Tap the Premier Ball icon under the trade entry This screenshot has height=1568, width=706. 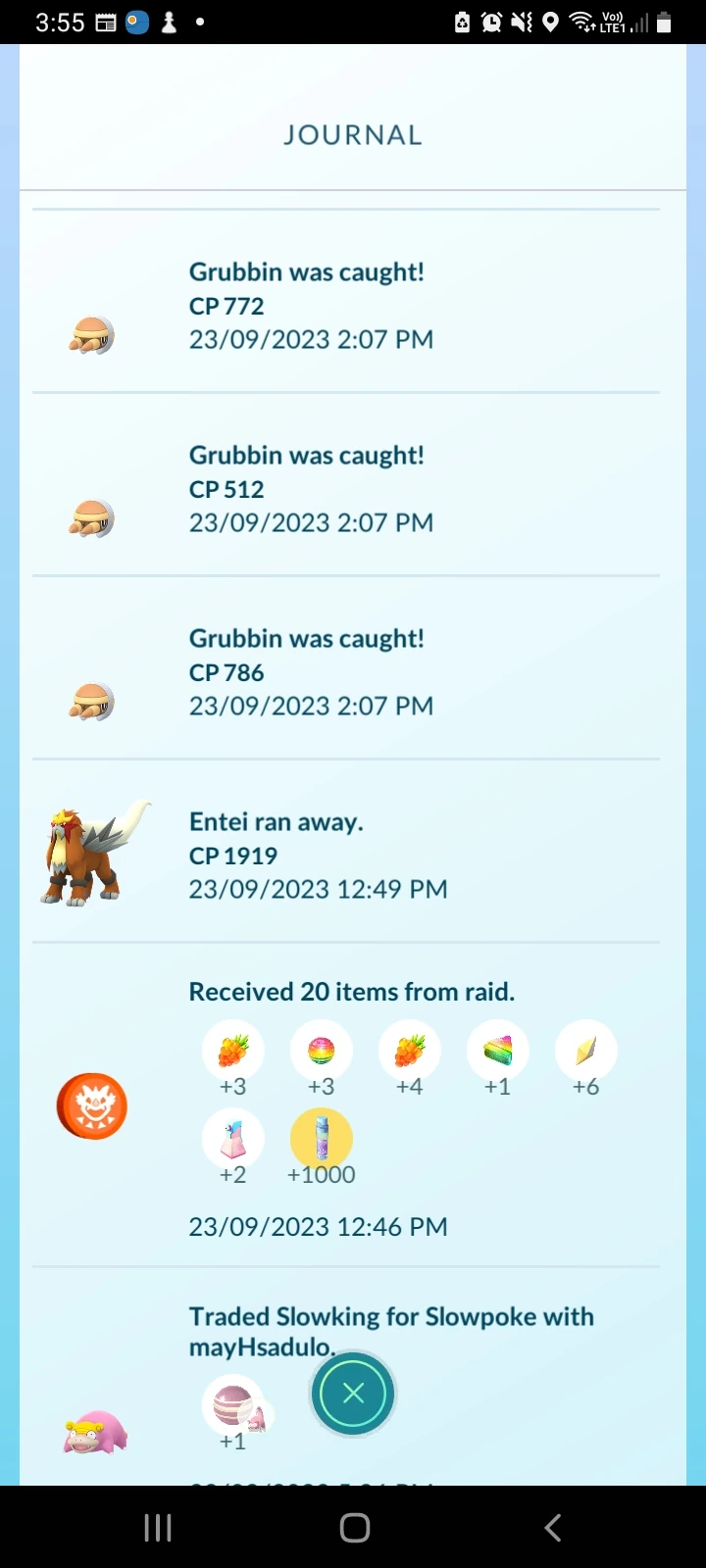coord(233,1404)
